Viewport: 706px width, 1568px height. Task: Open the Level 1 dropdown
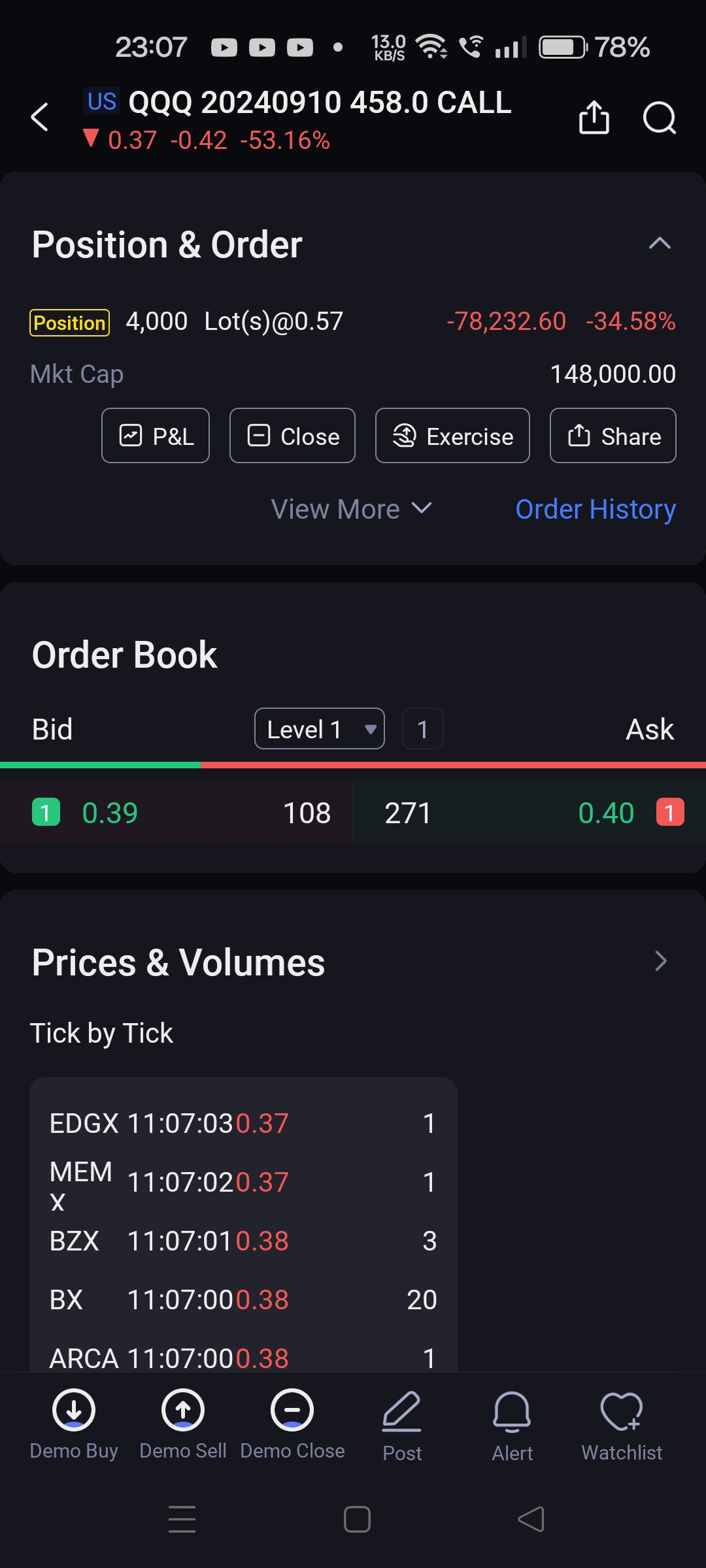[319, 729]
